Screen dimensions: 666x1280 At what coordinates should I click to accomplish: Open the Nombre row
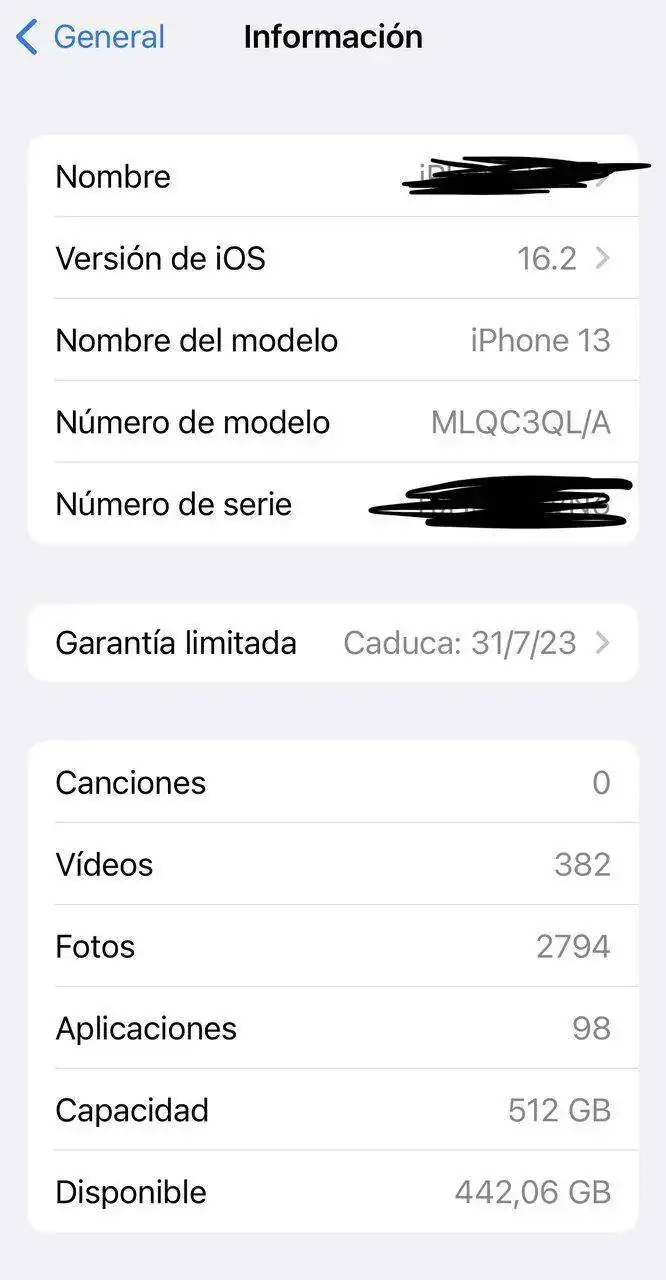pos(332,177)
